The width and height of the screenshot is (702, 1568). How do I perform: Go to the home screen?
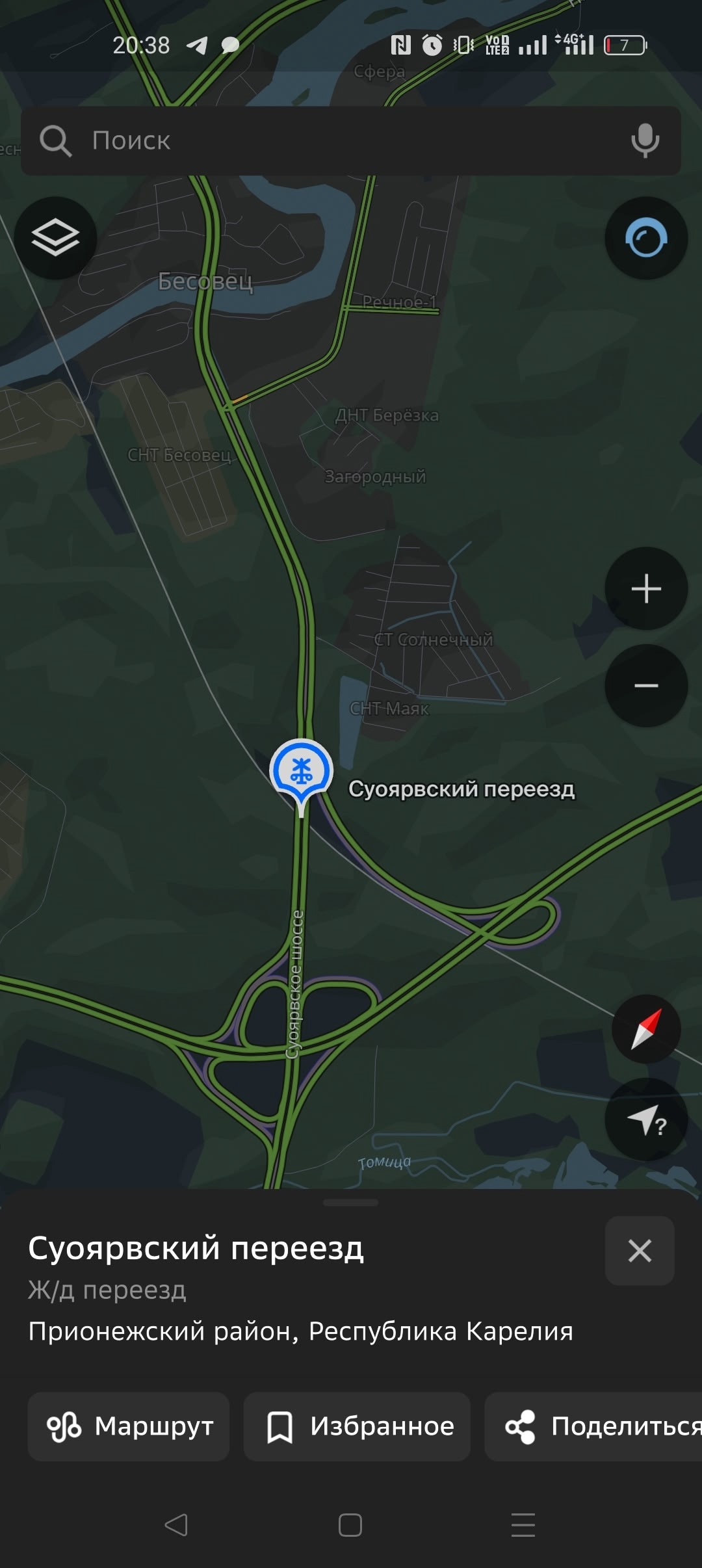pos(350,1524)
